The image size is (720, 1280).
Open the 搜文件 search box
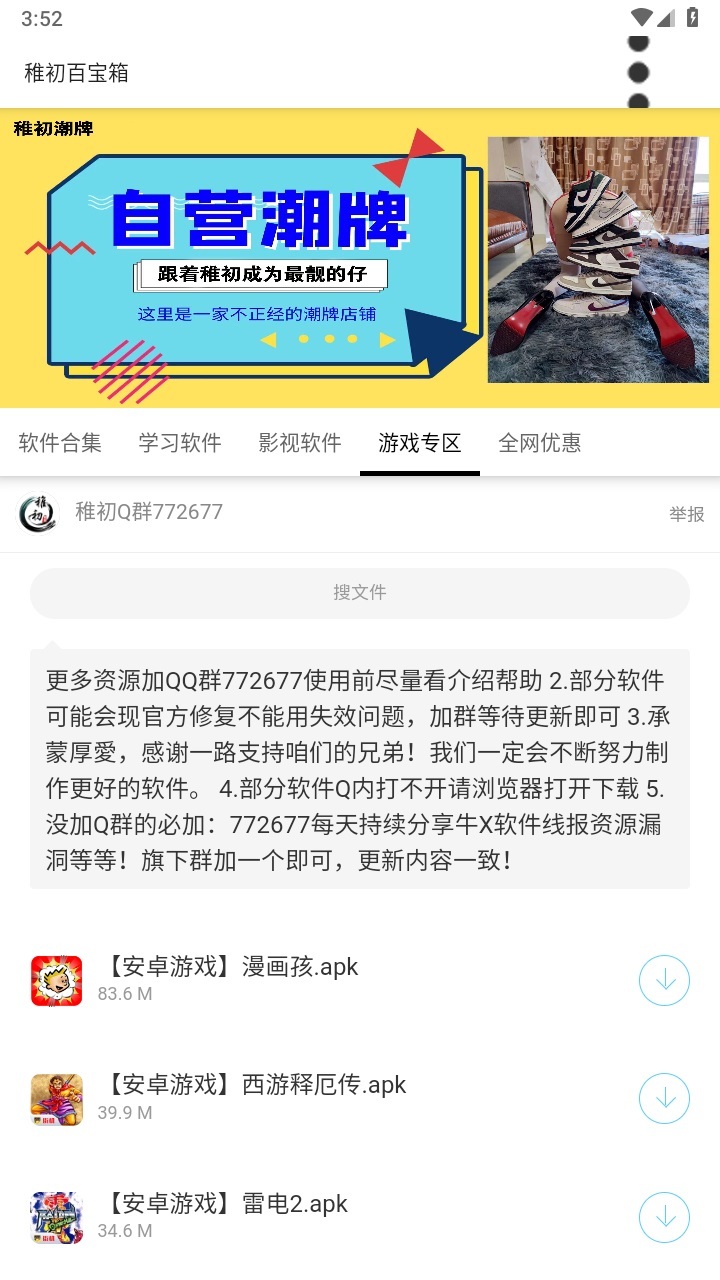pyautogui.click(x=360, y=593)
